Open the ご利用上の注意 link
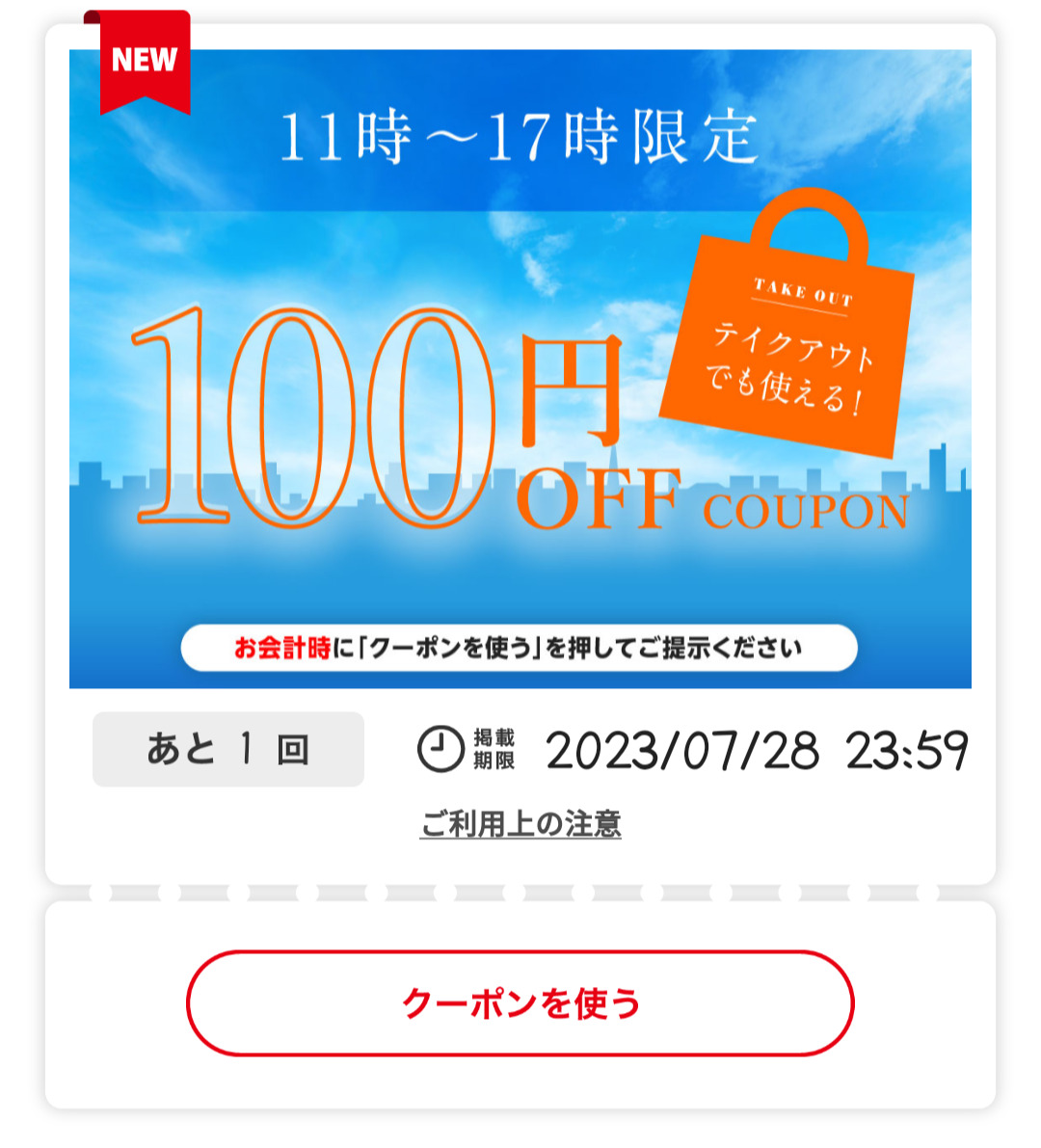Viewport: 1041px width, 1148px height. click(520, 824)
